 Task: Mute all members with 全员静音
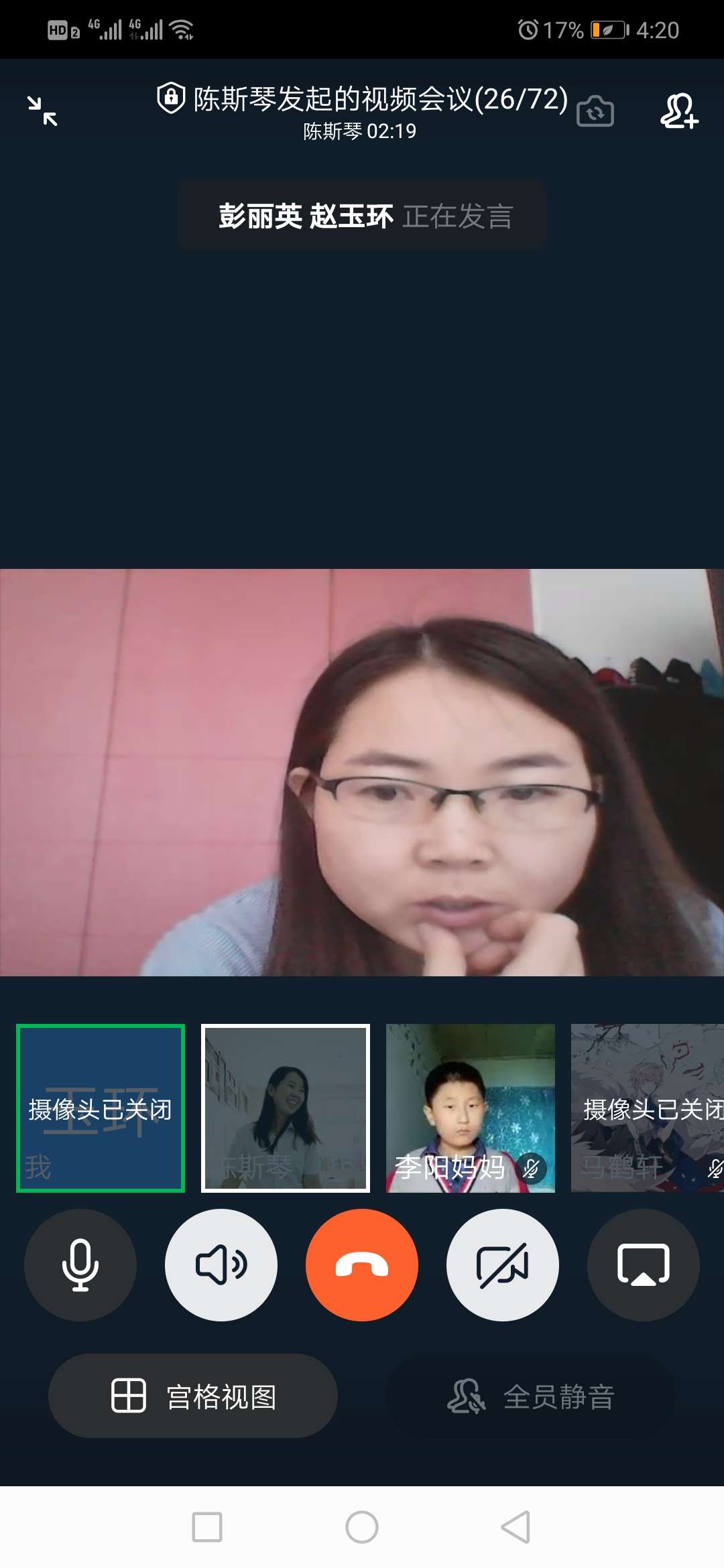[531, 1396]
